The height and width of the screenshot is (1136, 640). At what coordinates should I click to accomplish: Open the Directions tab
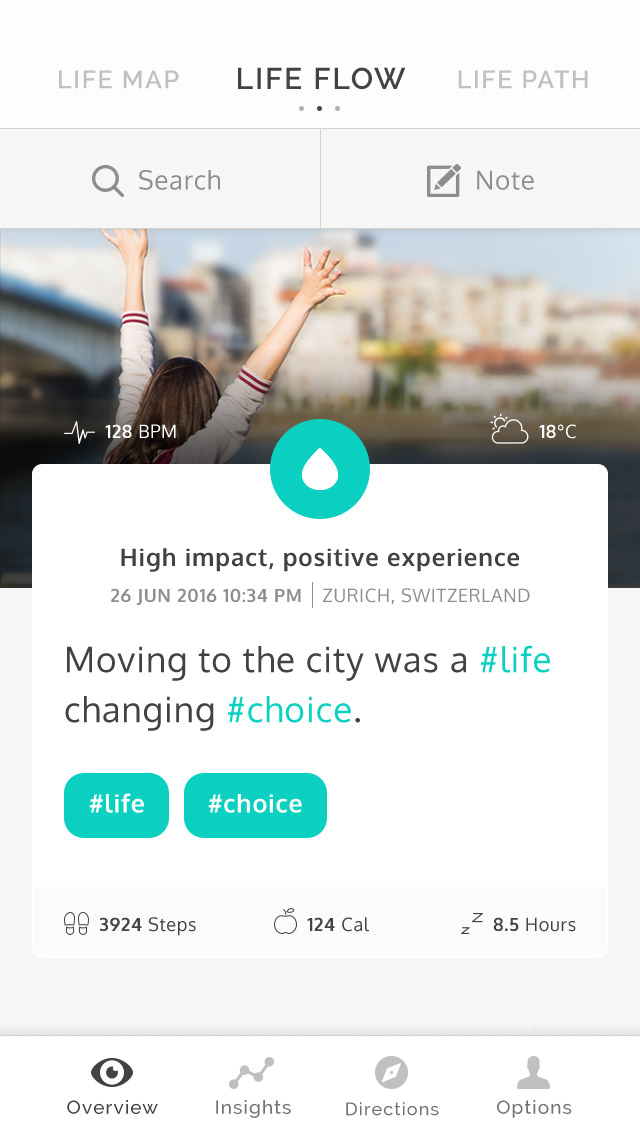coord(391,1087)
